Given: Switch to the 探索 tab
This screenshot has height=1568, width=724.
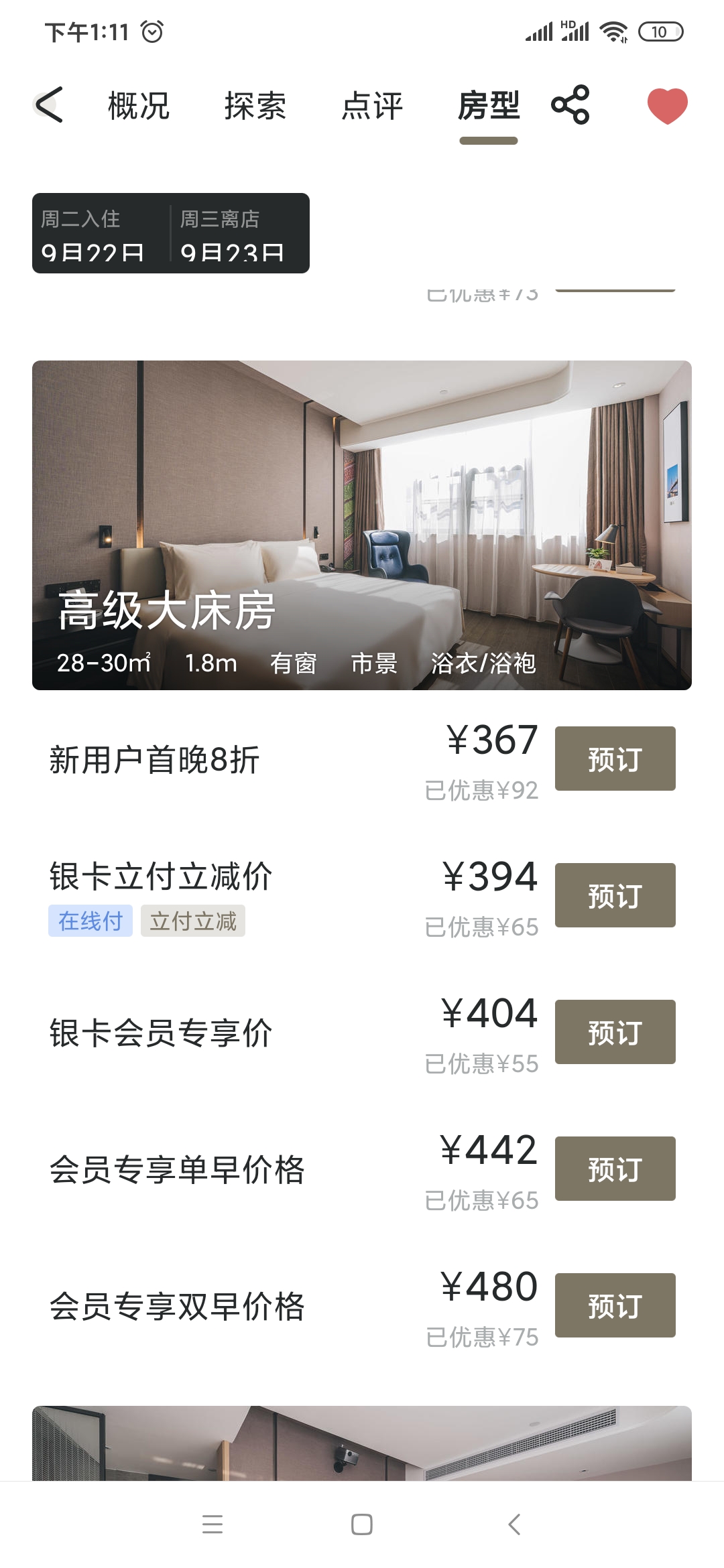Looking at the screenshot, I should (x=255, y=106).
